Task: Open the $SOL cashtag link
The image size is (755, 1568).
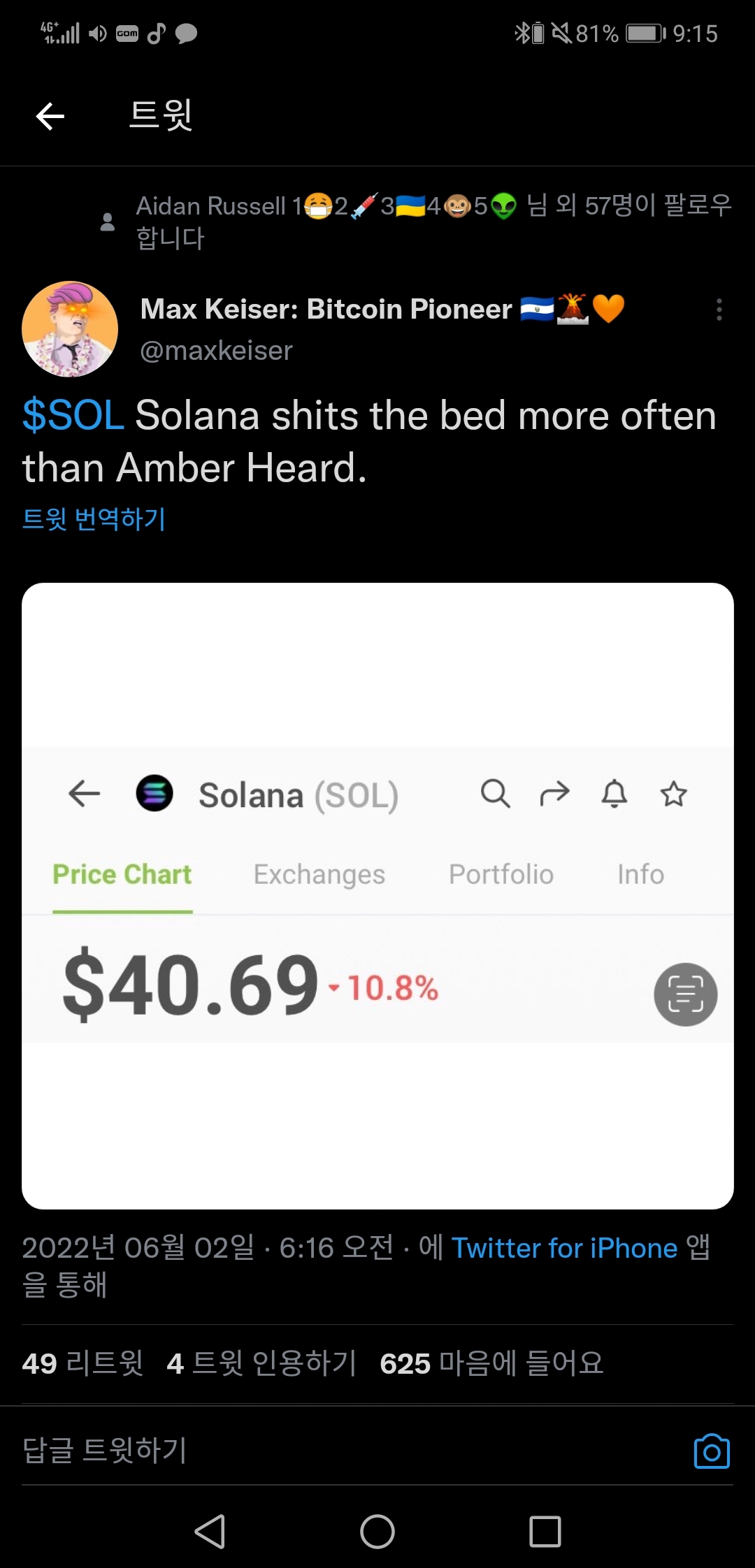Action: [x=73, y=416]
